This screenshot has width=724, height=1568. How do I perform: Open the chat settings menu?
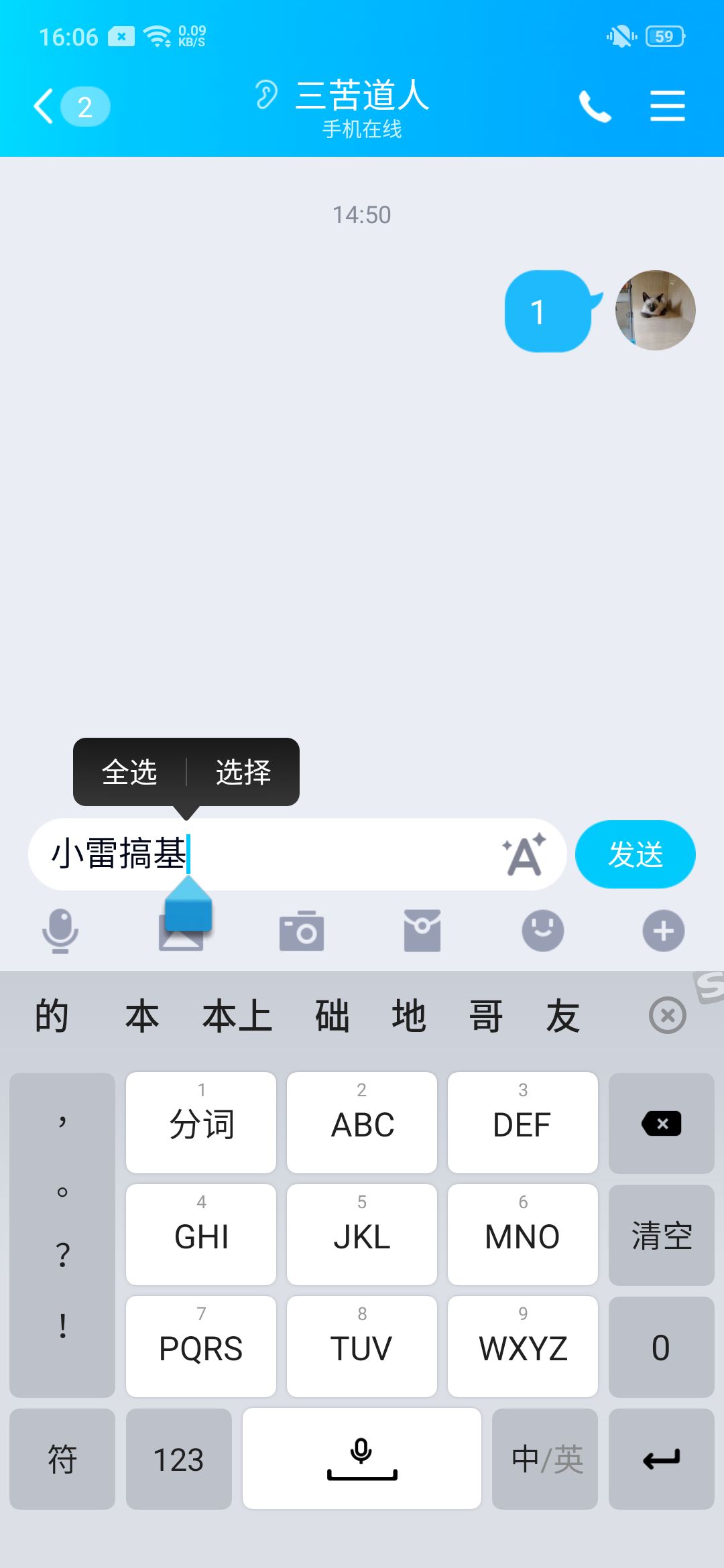pos(668,107)
